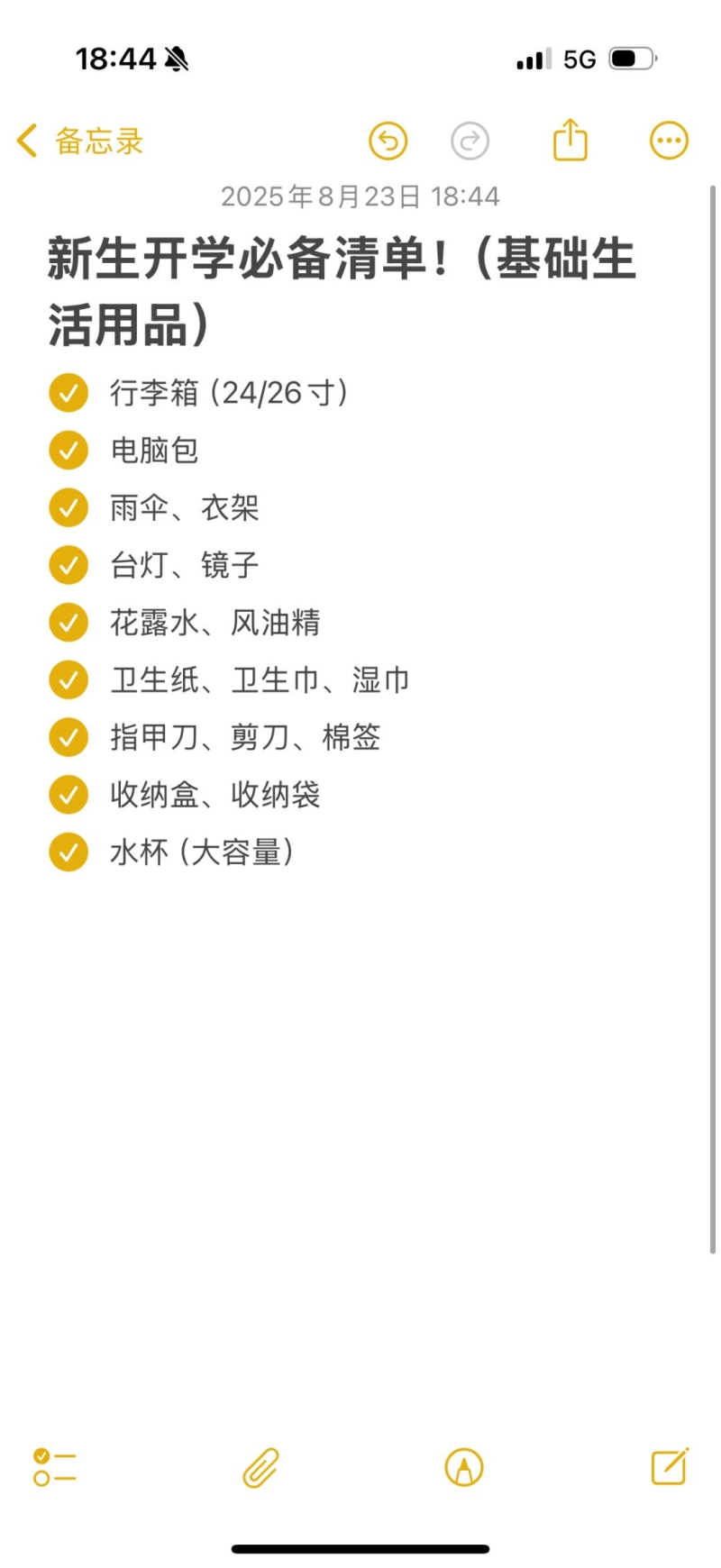Tap the redo arrow icon
721x1568 pixels.
tap(470, 141)
